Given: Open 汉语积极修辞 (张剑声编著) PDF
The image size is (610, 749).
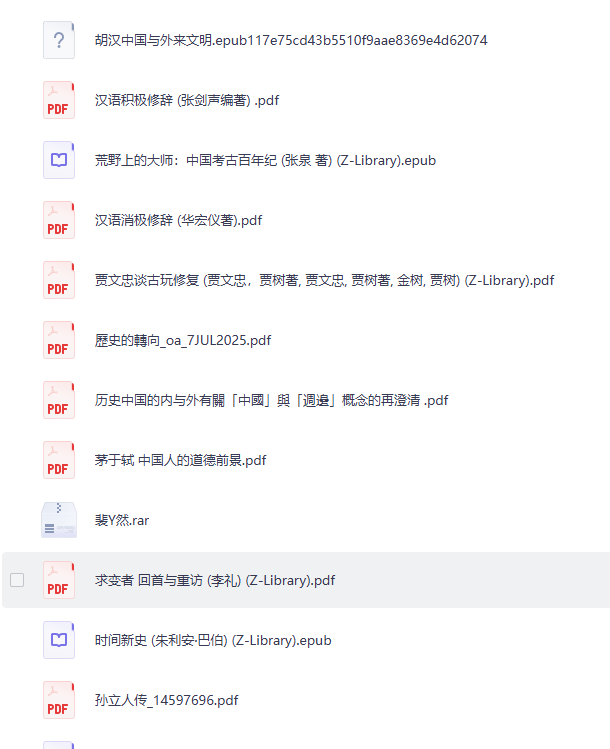Looking at the screenshot, I should [x=187, y=100].
